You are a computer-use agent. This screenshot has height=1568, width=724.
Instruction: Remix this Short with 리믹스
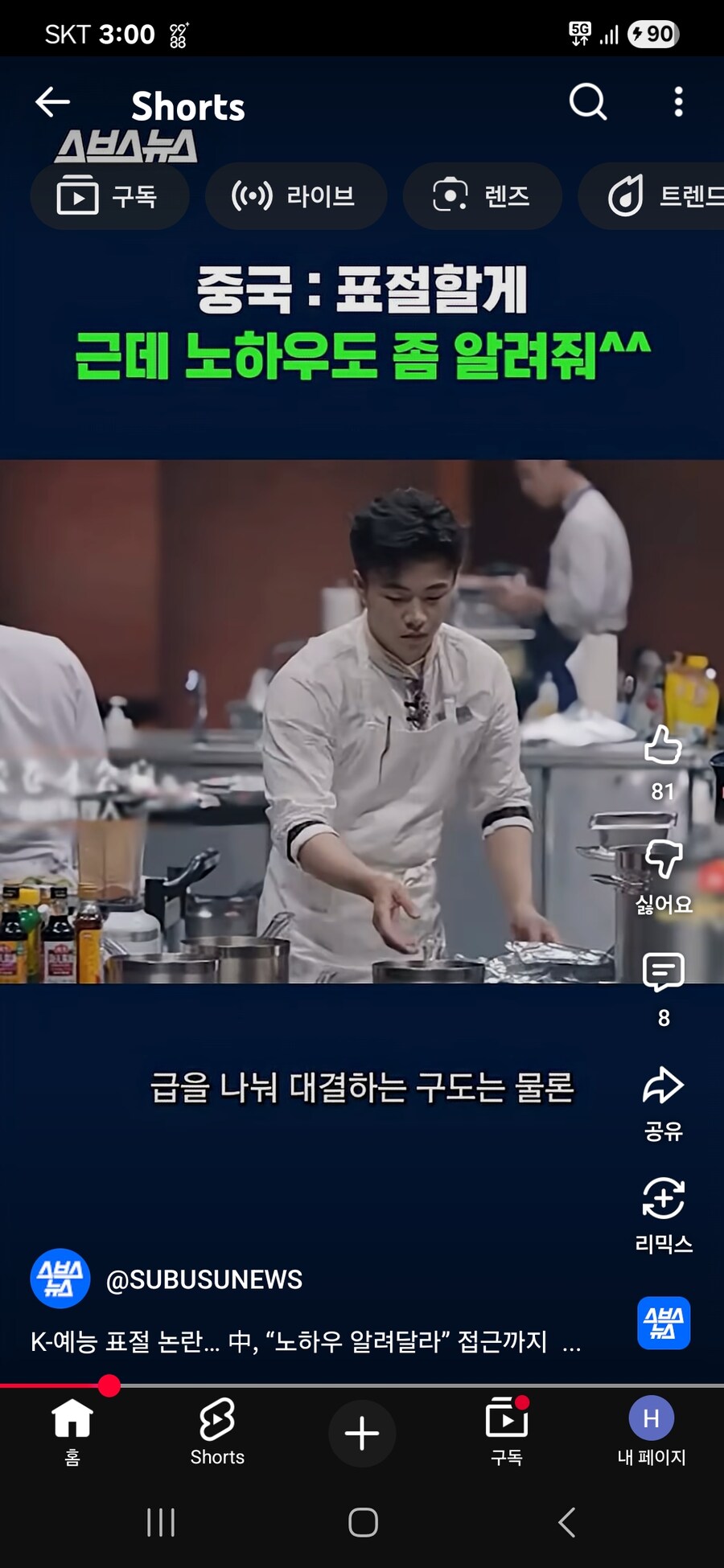click(663, 1200)
